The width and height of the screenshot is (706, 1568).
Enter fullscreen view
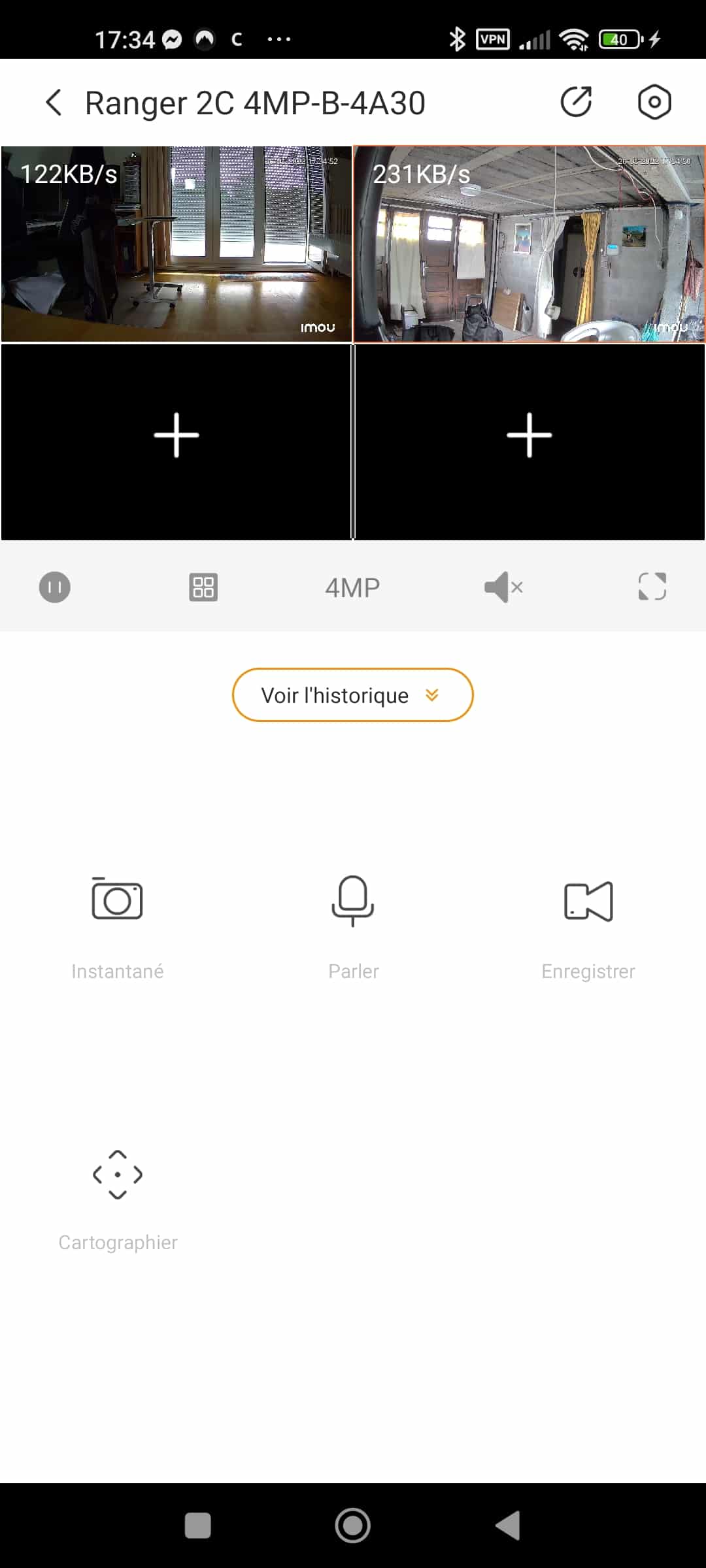[652, 586]
